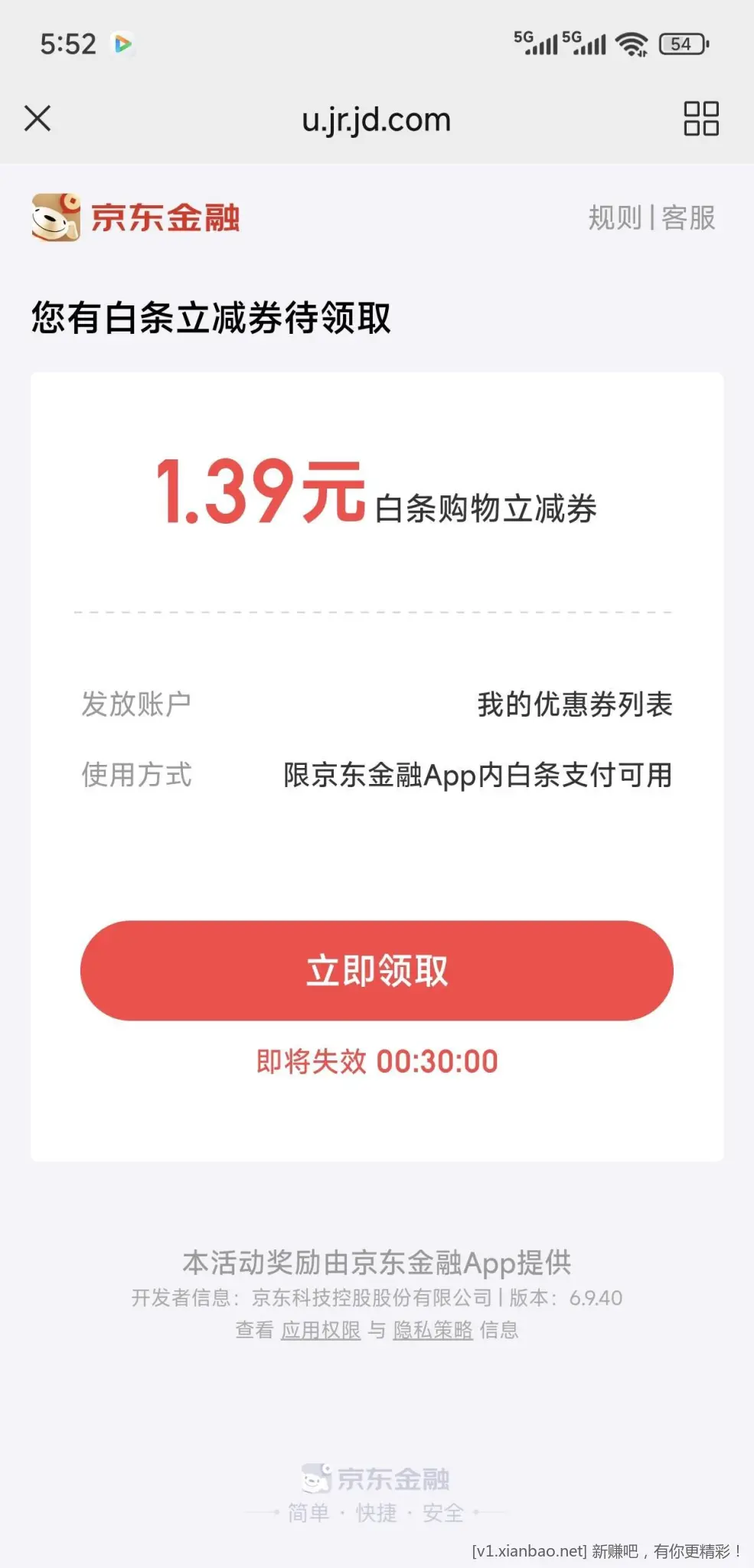Screen dimensions: 754x1568
Task: Open the Google Play status bar icon
Action: (x=125, y=44)
